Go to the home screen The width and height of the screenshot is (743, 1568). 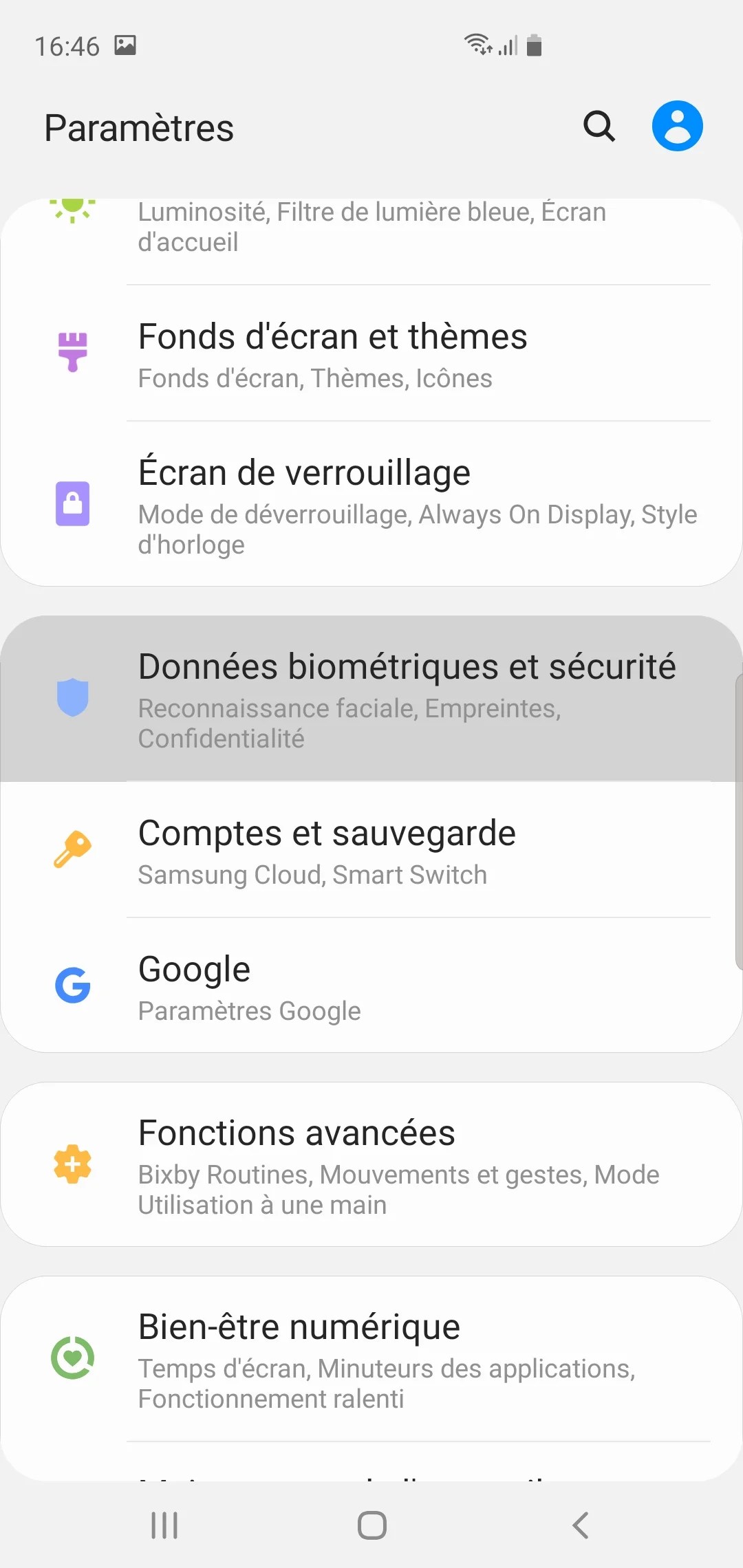(371, 1525)
